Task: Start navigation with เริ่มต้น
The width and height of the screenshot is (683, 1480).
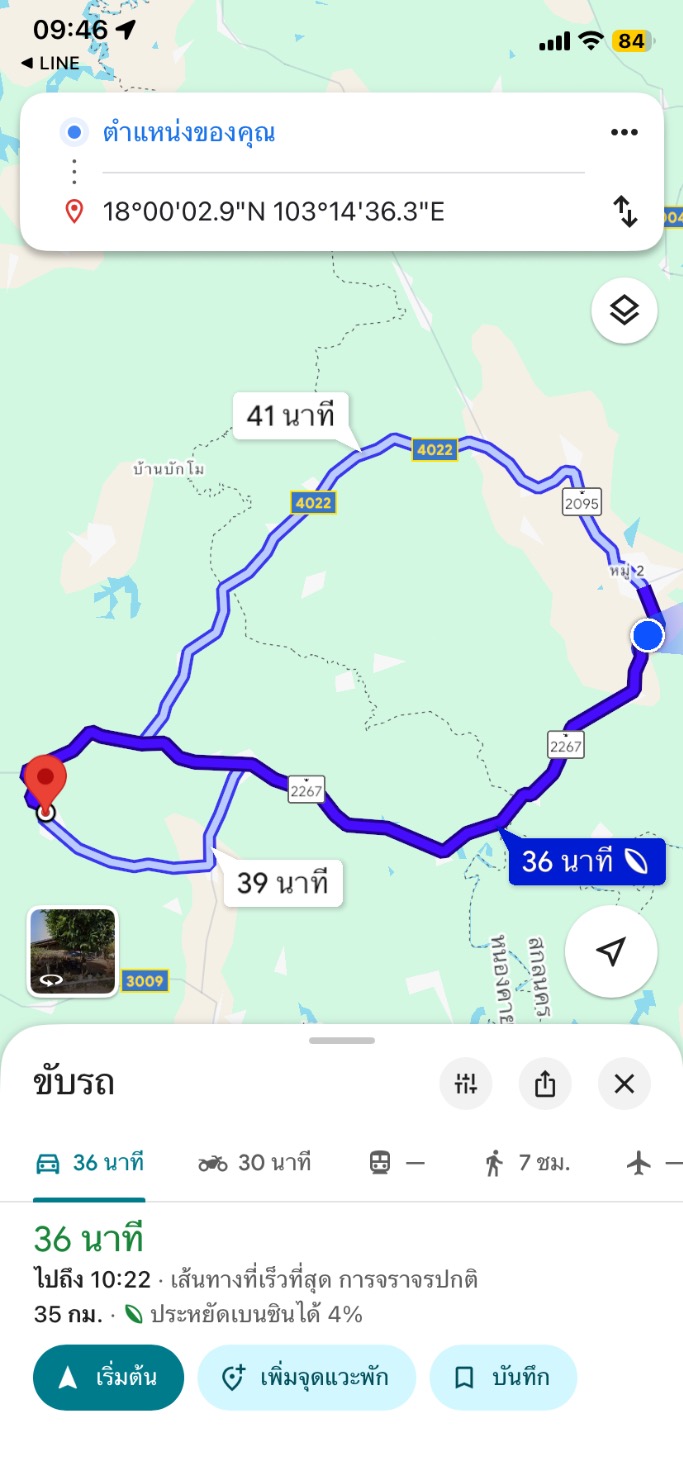Action: coord(109,1377)
